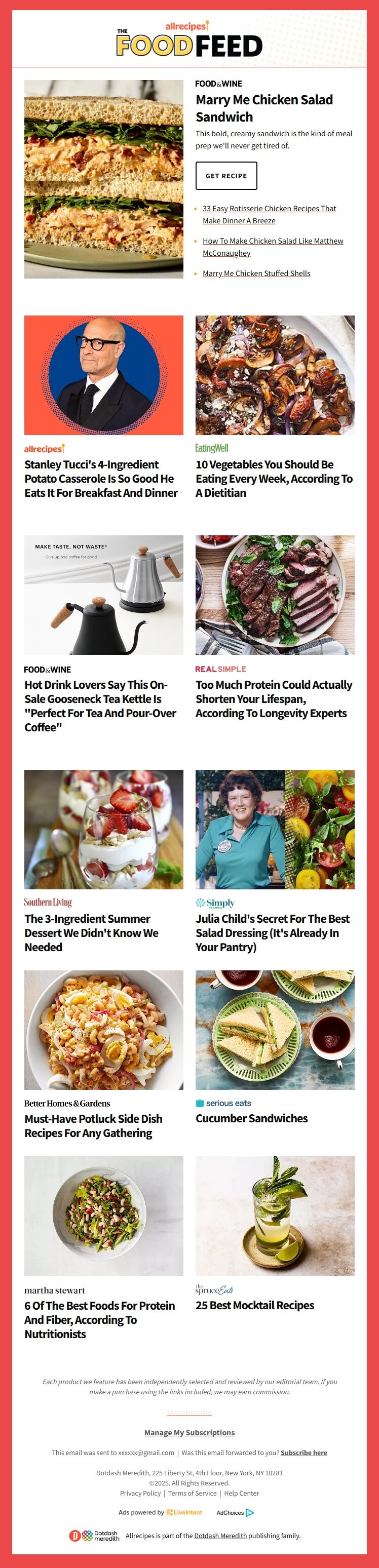
Task: Open the Matthew McConaughey chicken salad link
Action: point(273,241)
